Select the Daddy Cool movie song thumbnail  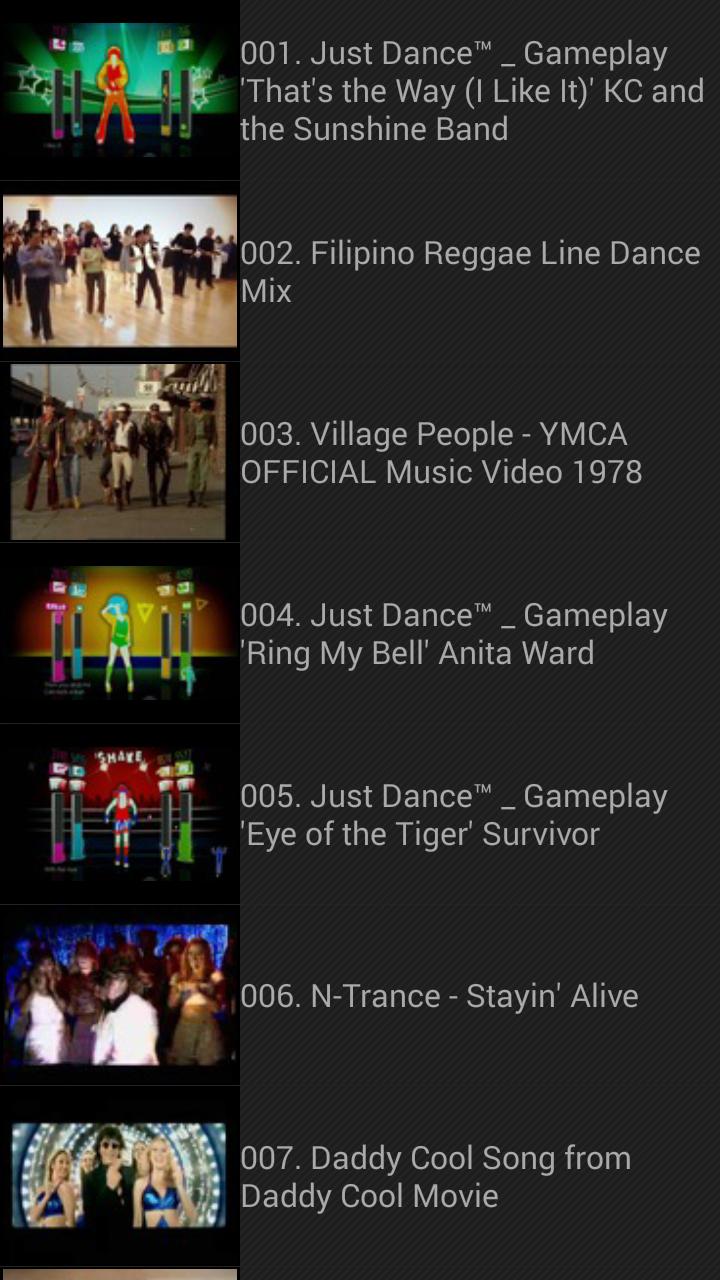(120, 1176)
